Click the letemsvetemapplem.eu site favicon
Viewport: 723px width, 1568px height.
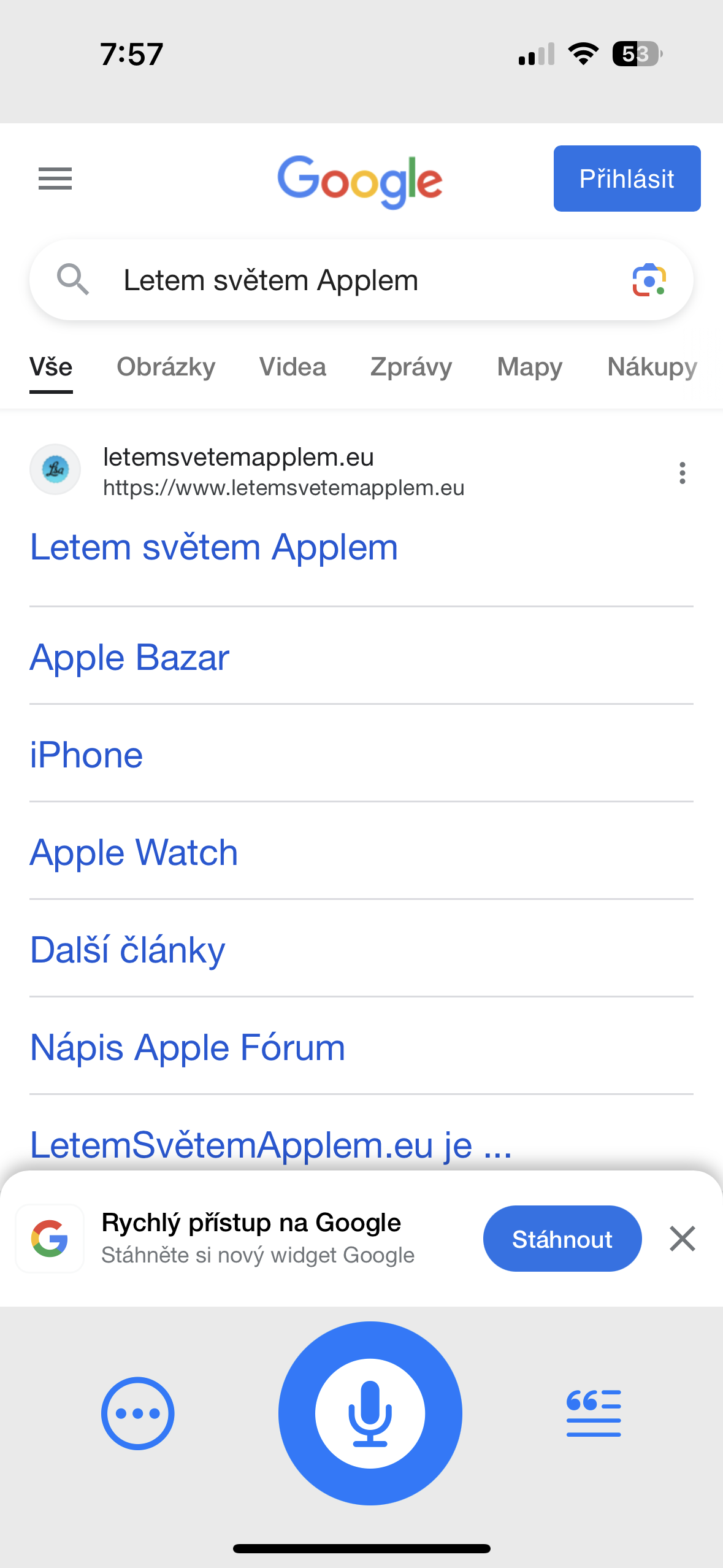click(55, 469)
